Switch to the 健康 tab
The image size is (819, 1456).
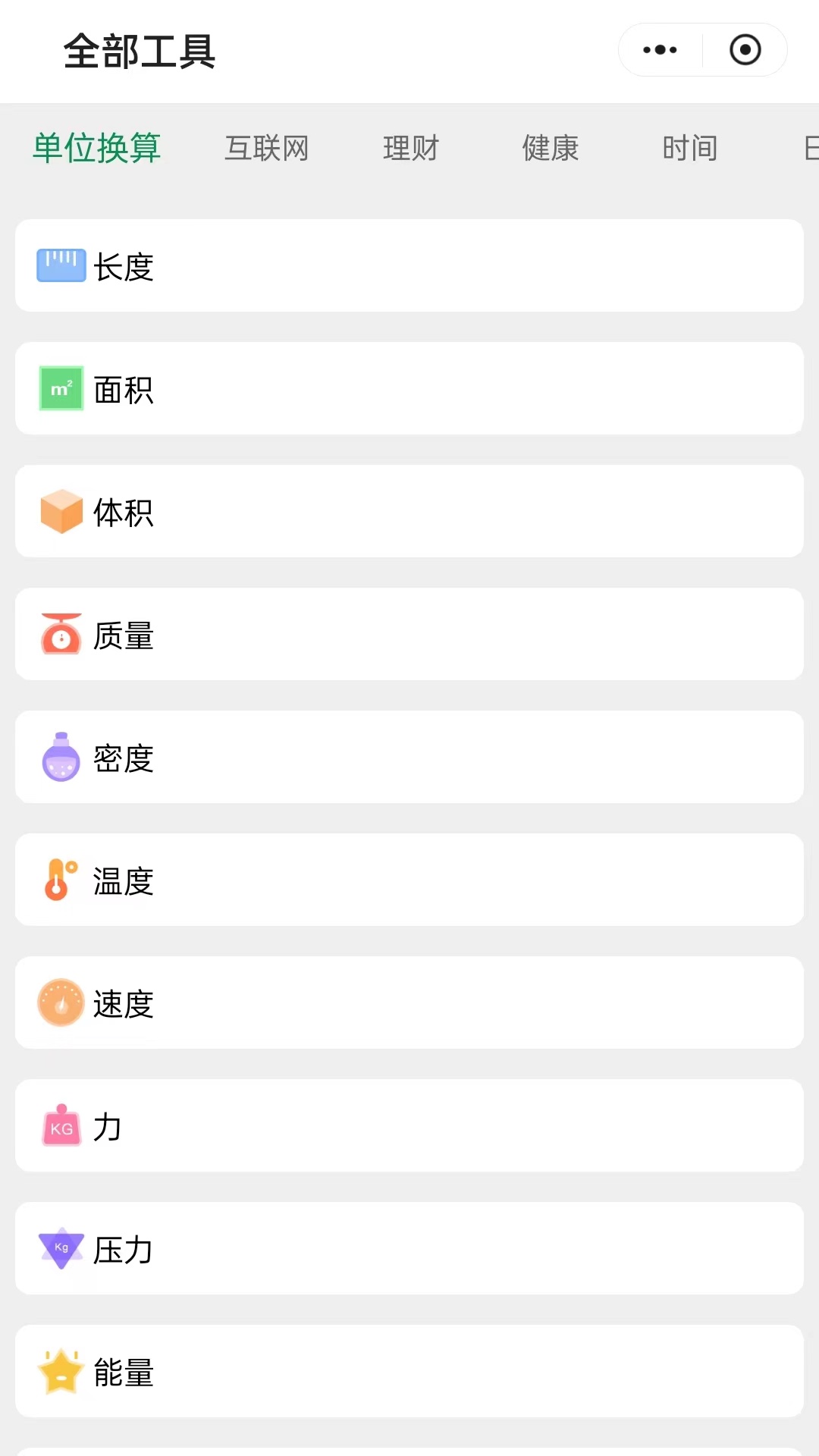pos(551,148)
